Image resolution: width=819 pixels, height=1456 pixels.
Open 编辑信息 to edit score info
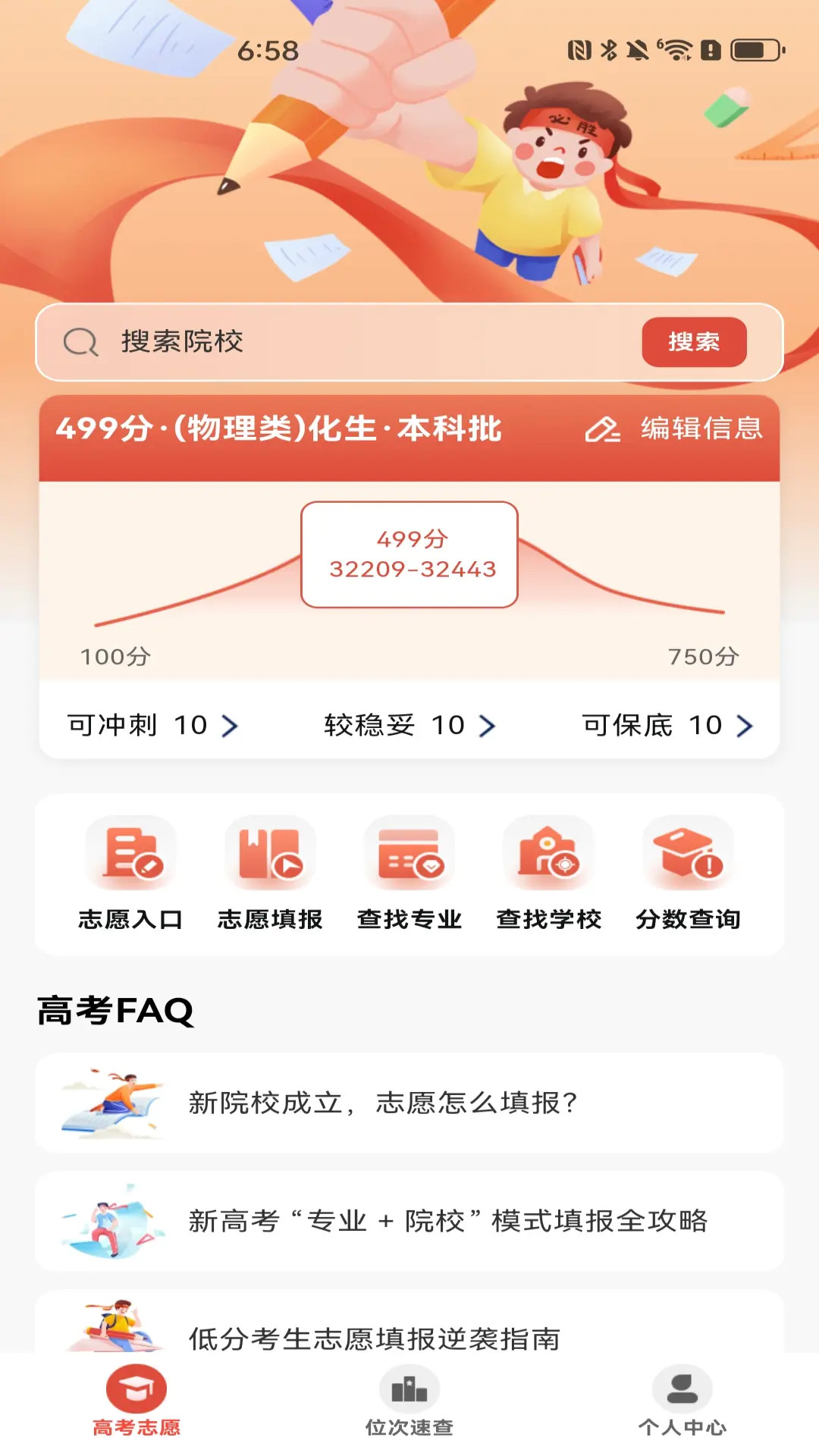click(x=674, y=428)
